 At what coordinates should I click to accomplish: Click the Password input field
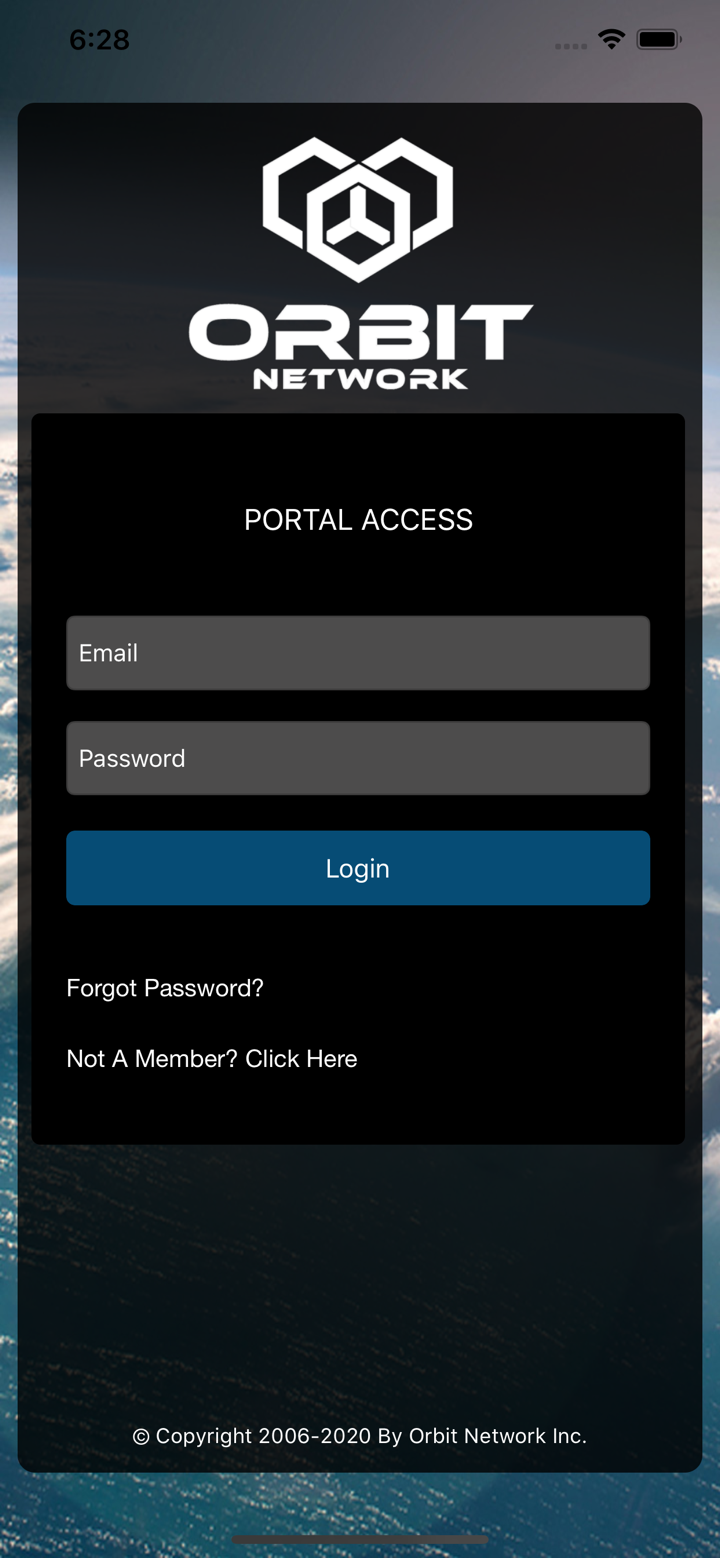point(358,758)
